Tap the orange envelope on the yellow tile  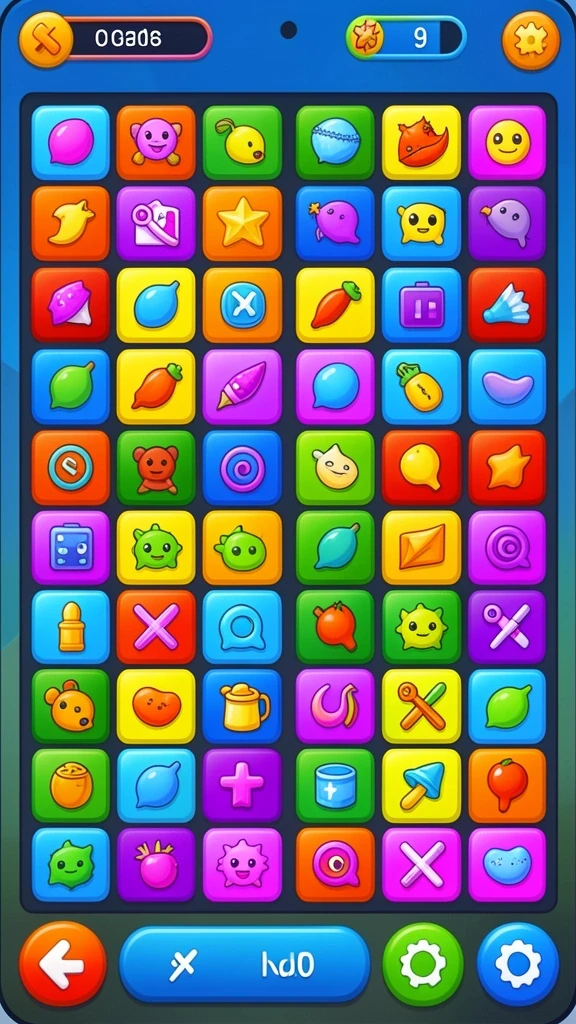(x=421, y=547)
